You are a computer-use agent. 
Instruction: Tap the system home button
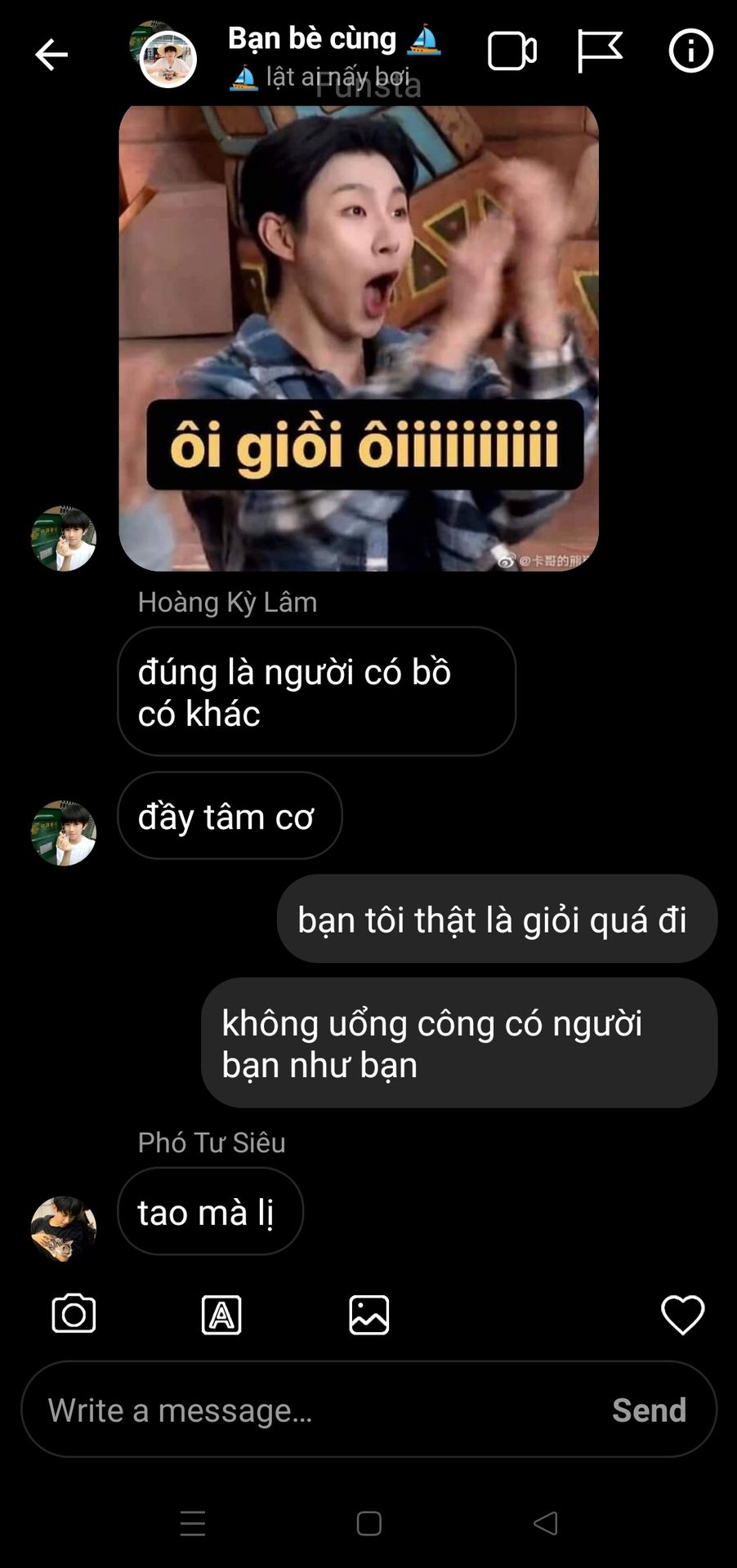(x=368, y=1523)
